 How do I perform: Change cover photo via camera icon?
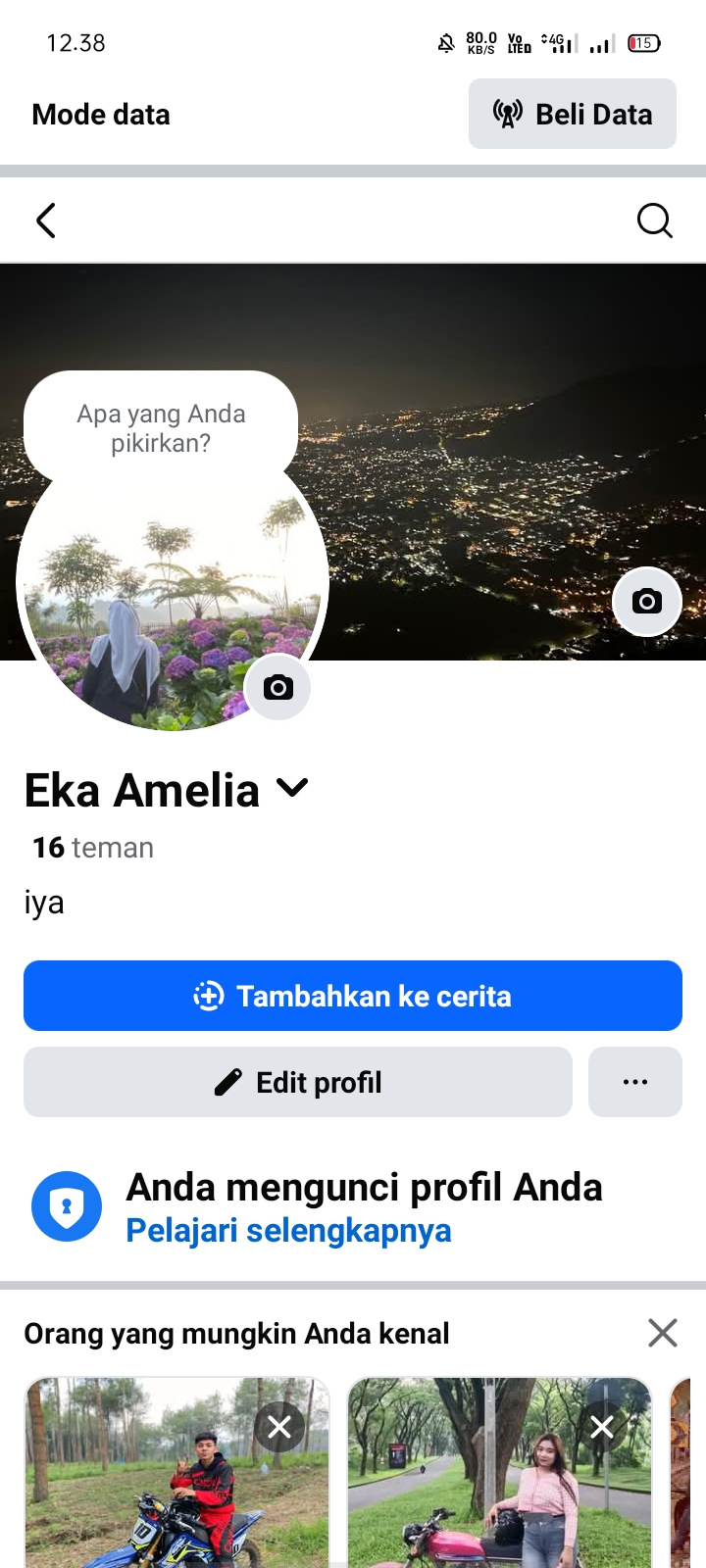646,601
